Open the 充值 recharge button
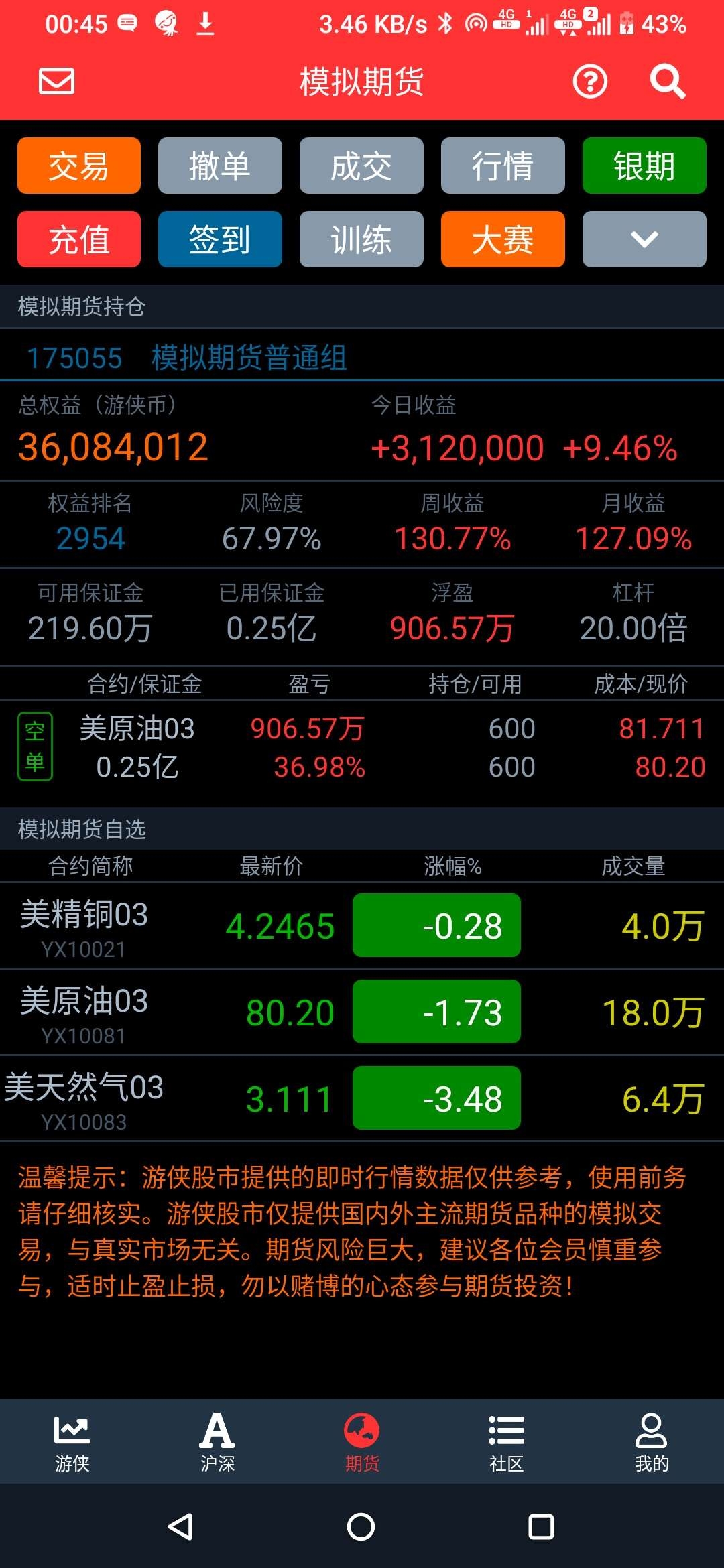The height and width of the screenshot is (1568, 724). [79, 239]
